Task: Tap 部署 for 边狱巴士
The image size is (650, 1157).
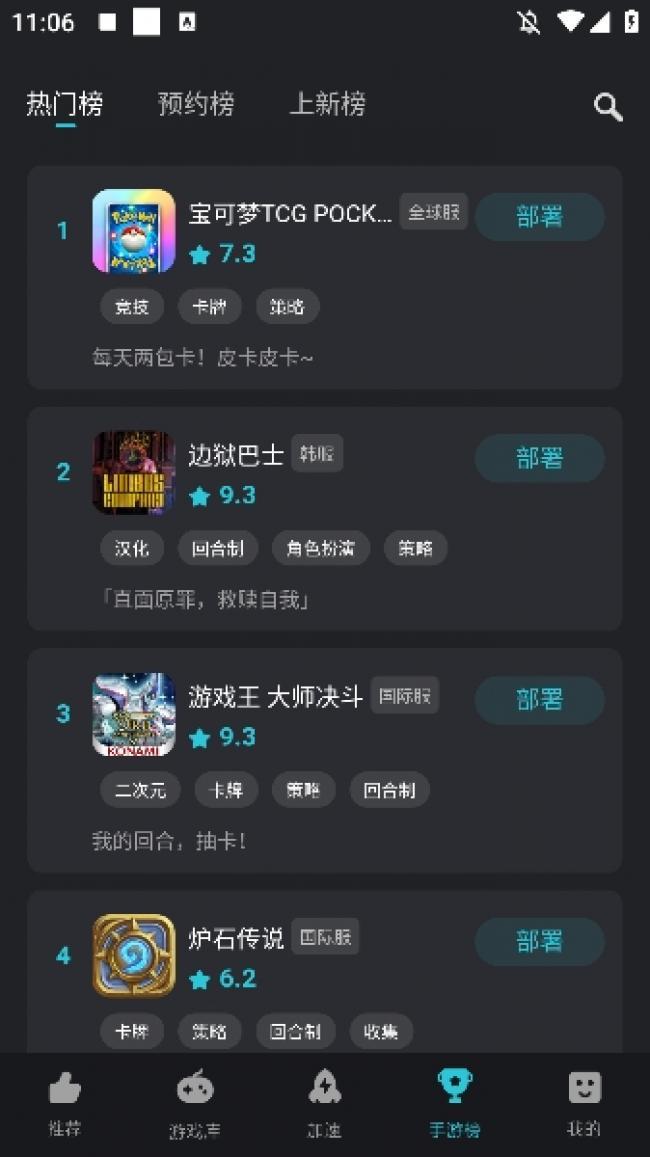Action: (x=539, y=458)
